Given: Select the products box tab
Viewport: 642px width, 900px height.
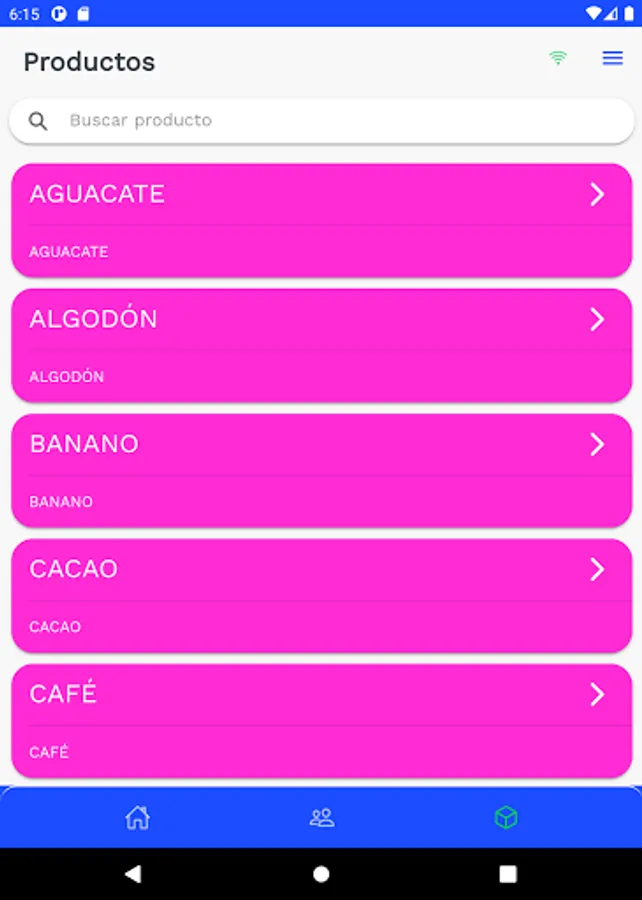Looking at the screenshot, I should coord(506,818).
